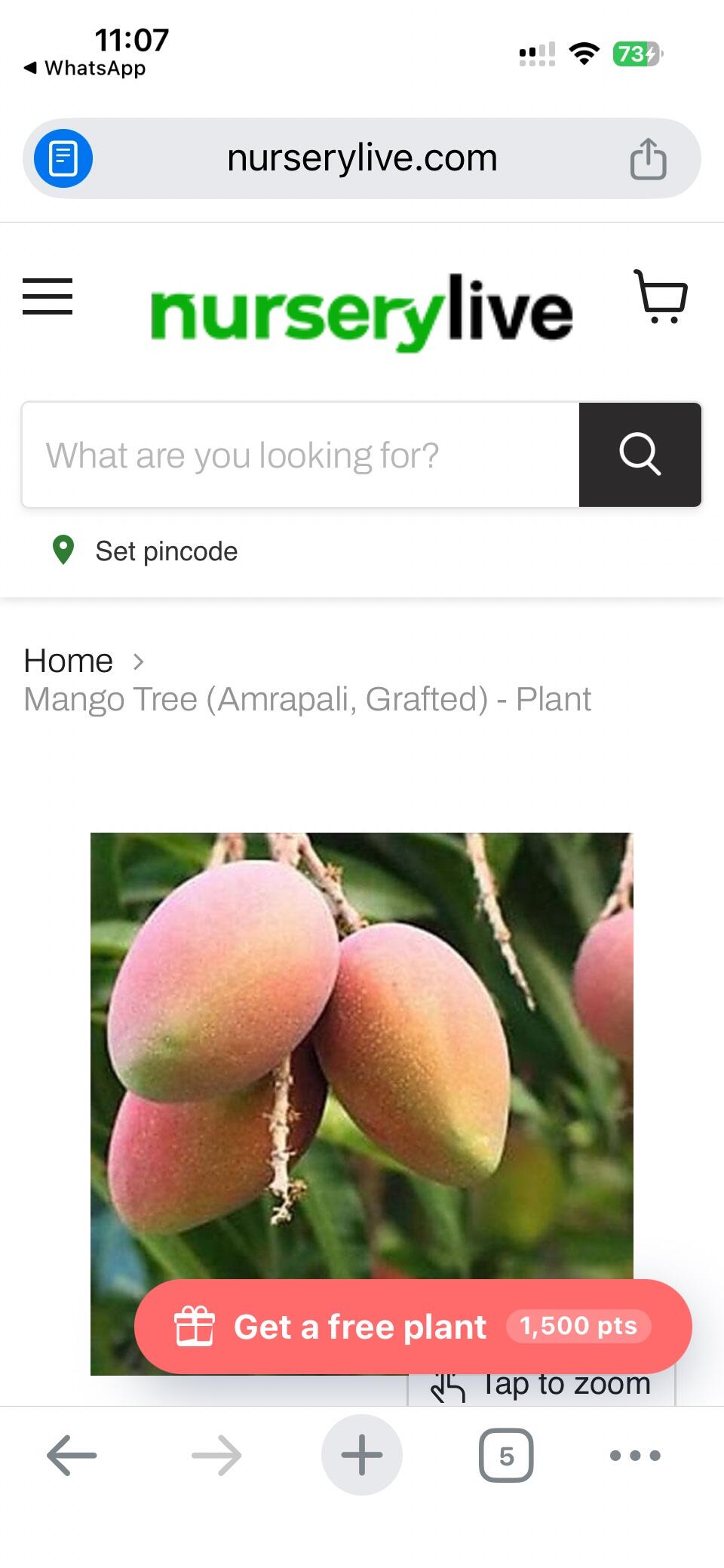Go to Home via breadcrumb

pos(69,661)
